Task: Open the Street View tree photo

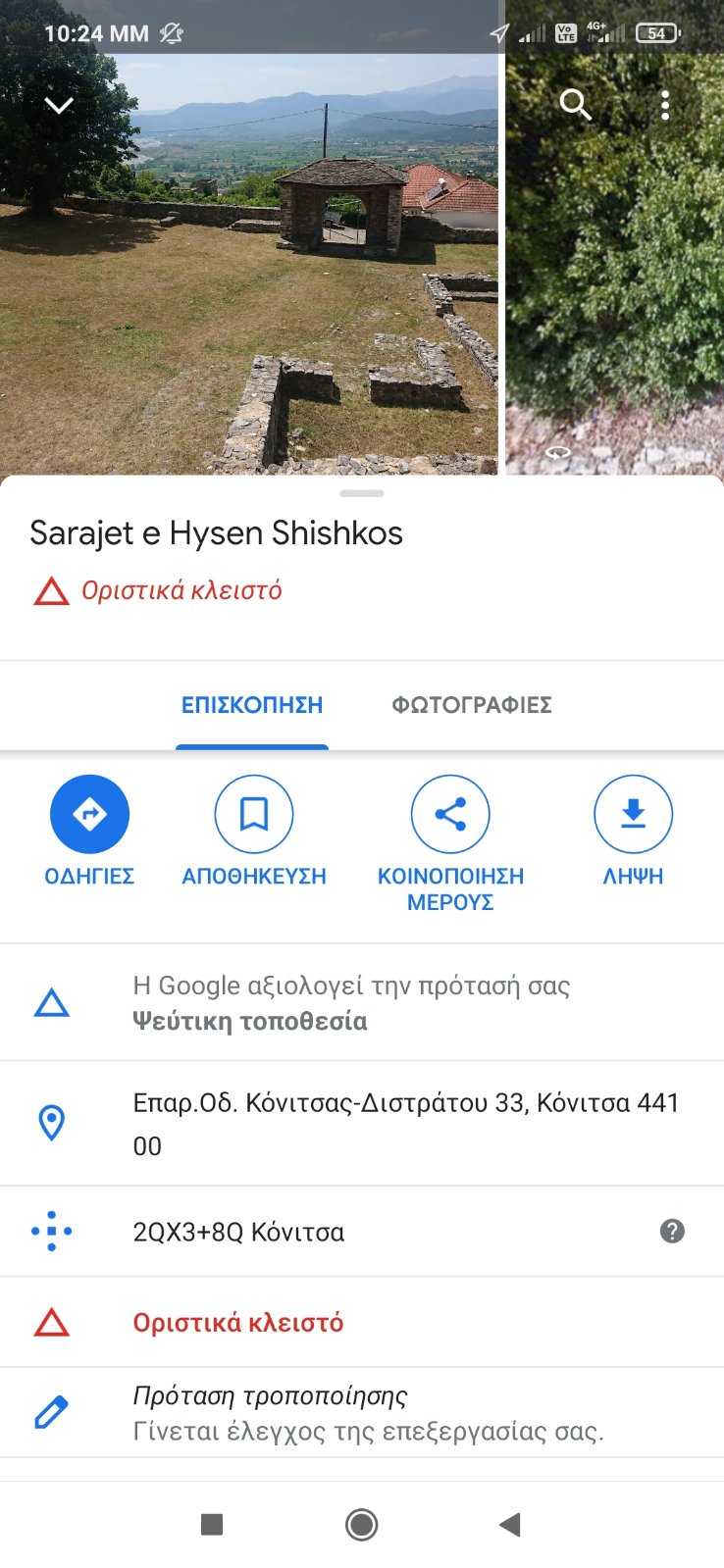Action: [x=614, y=294]
